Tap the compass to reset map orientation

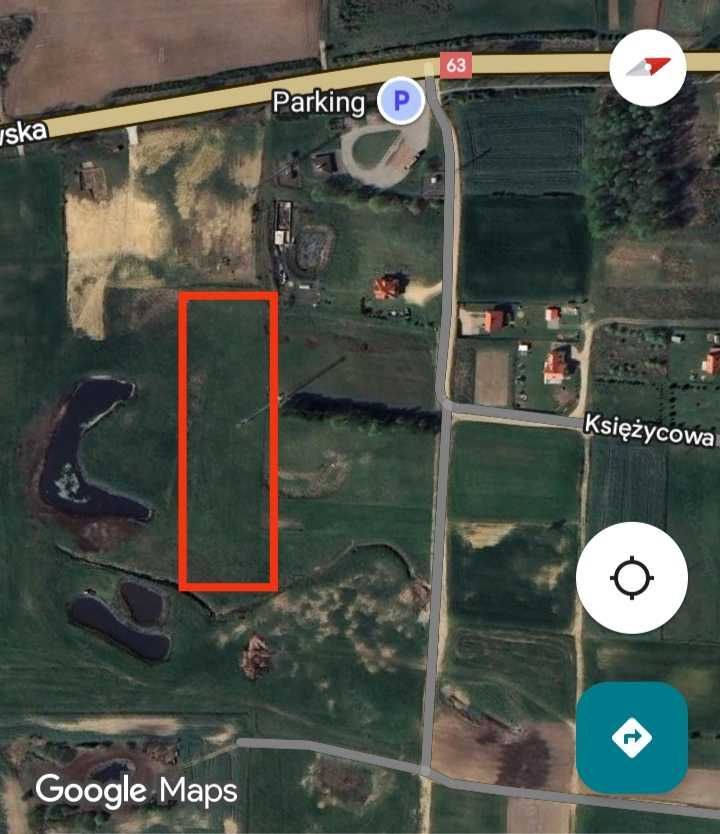tap(647, 68)
